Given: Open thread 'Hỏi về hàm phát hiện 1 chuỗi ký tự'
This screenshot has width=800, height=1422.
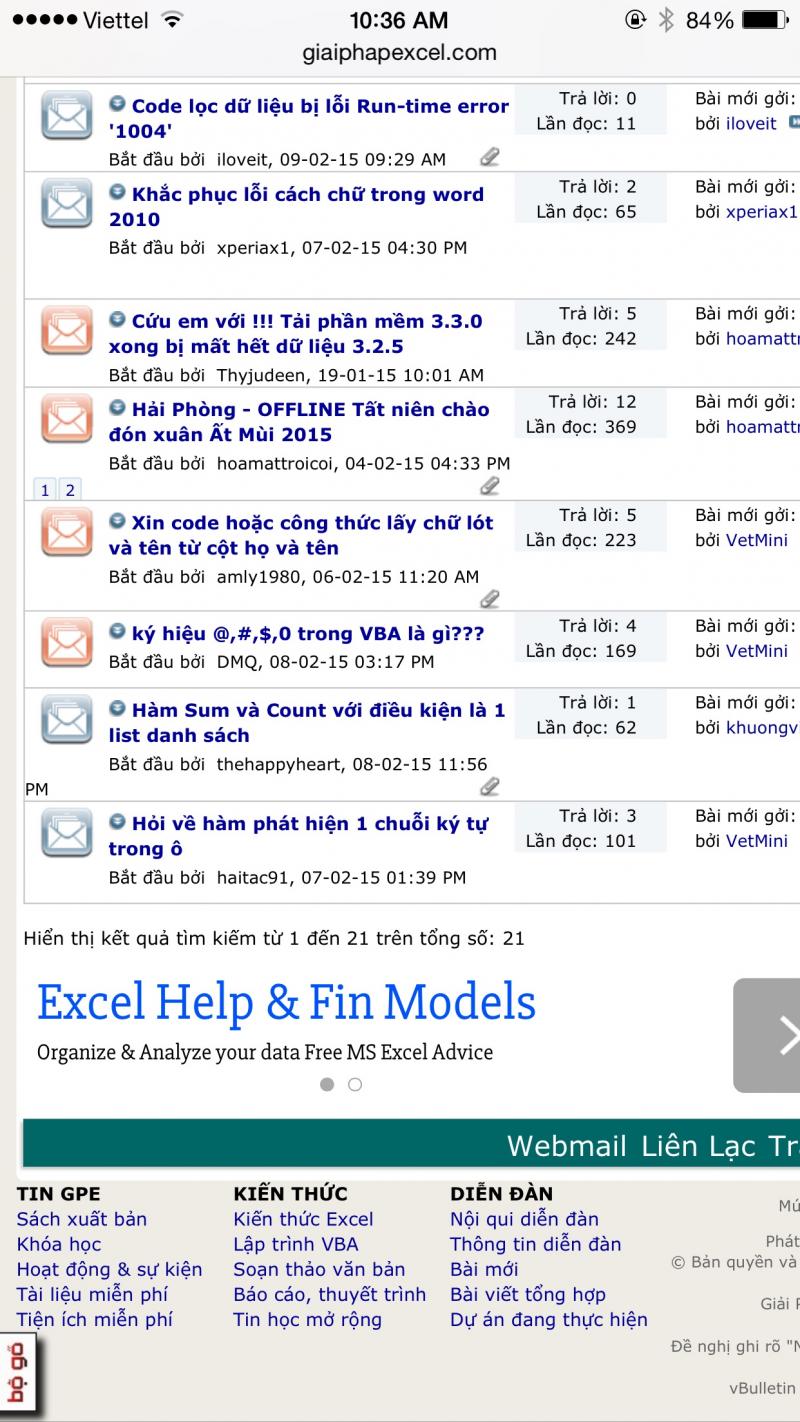Looking at the screenshot, I should [x=299, y=835].
